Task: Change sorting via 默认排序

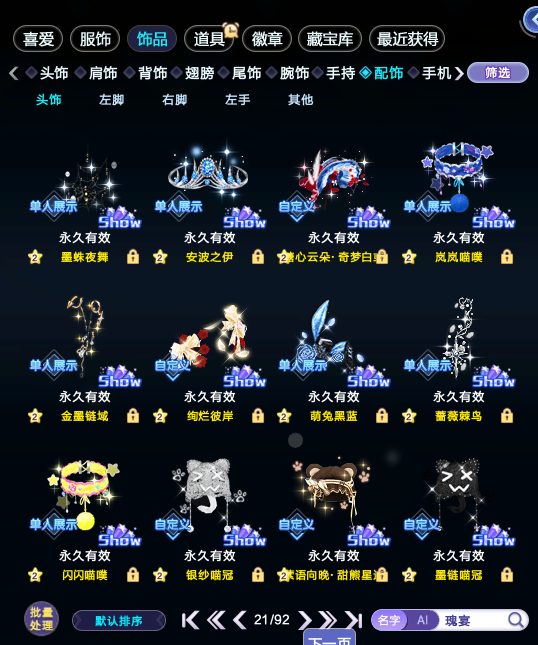Action: tap(119, 620)
